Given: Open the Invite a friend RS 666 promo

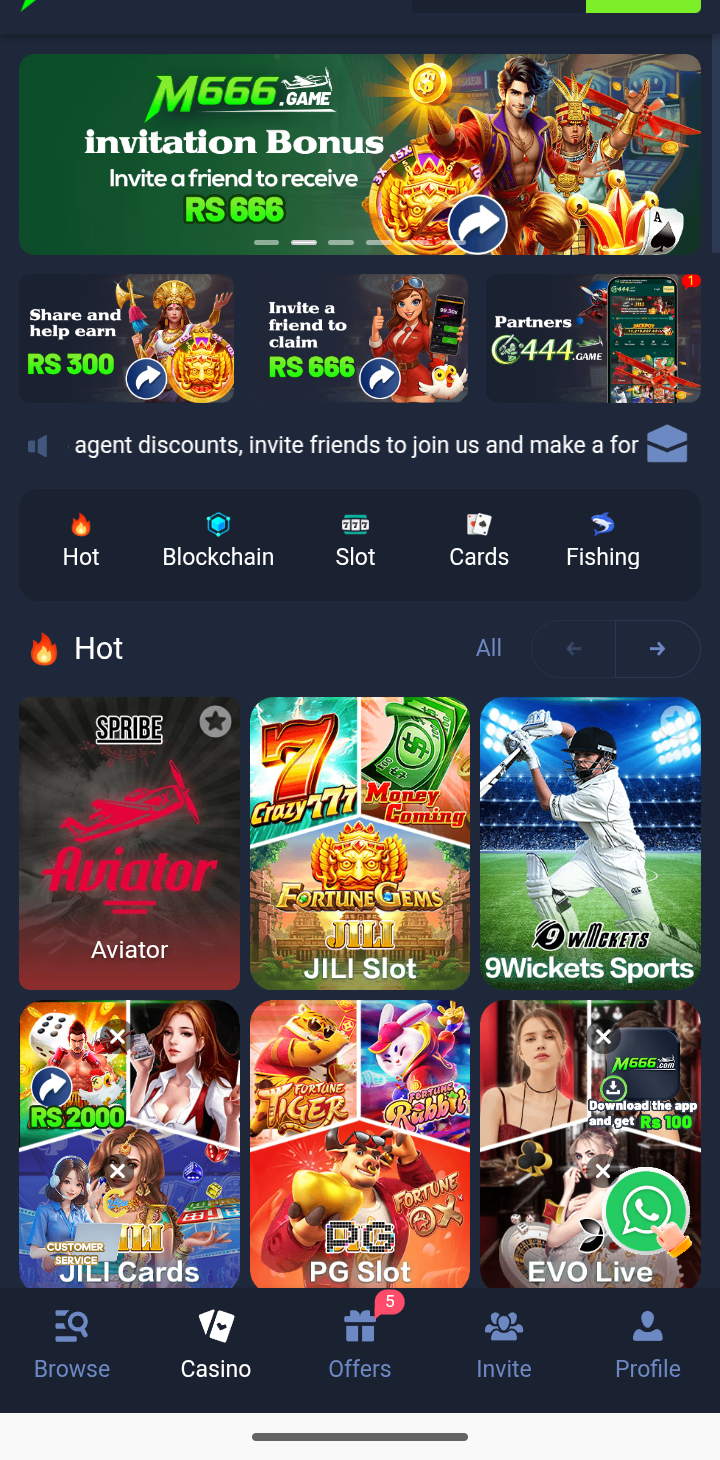Looking at the screenshot, I should (x=360, y=339).
